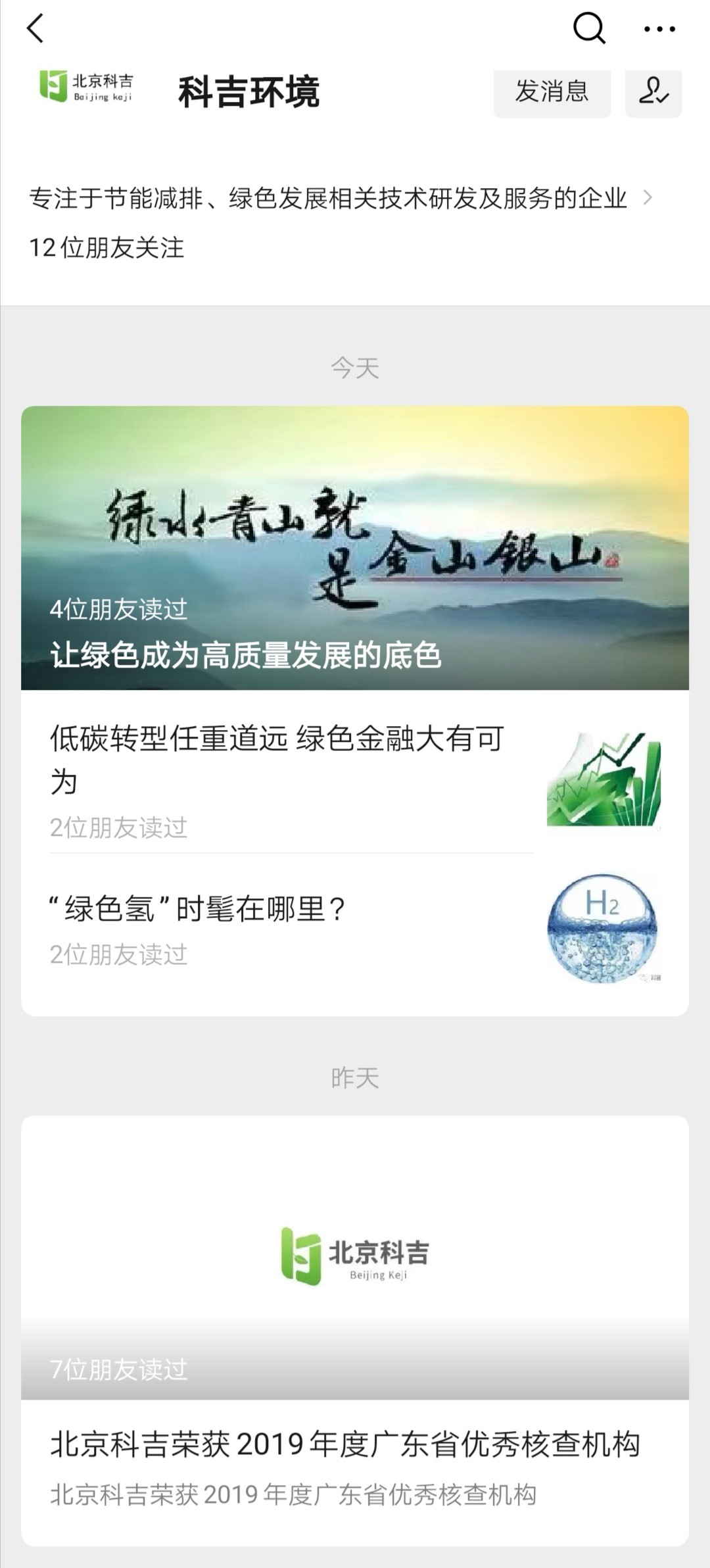Open the "绿色氢"时髦在哪里 article

tap(199, 910)
